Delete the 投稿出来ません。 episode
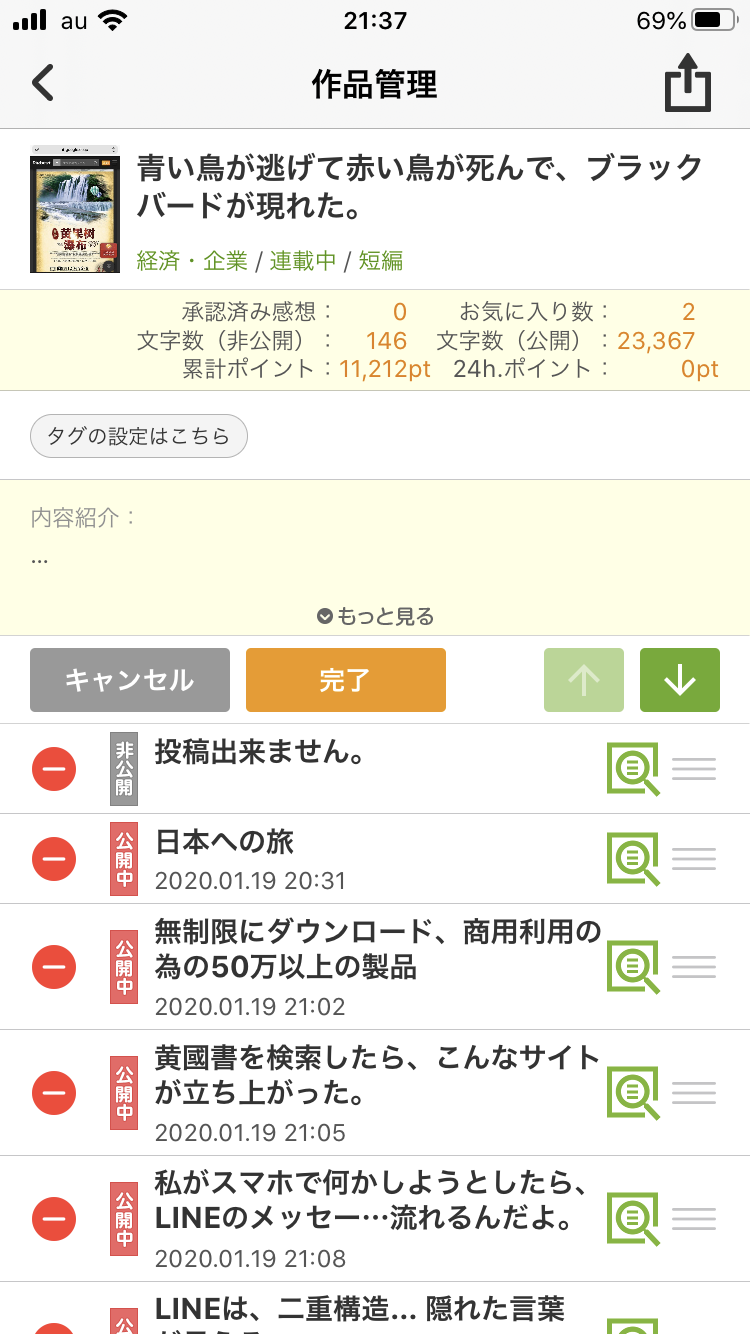The height and width of the screenshot is (1334, 750). [x=54, y=769]
